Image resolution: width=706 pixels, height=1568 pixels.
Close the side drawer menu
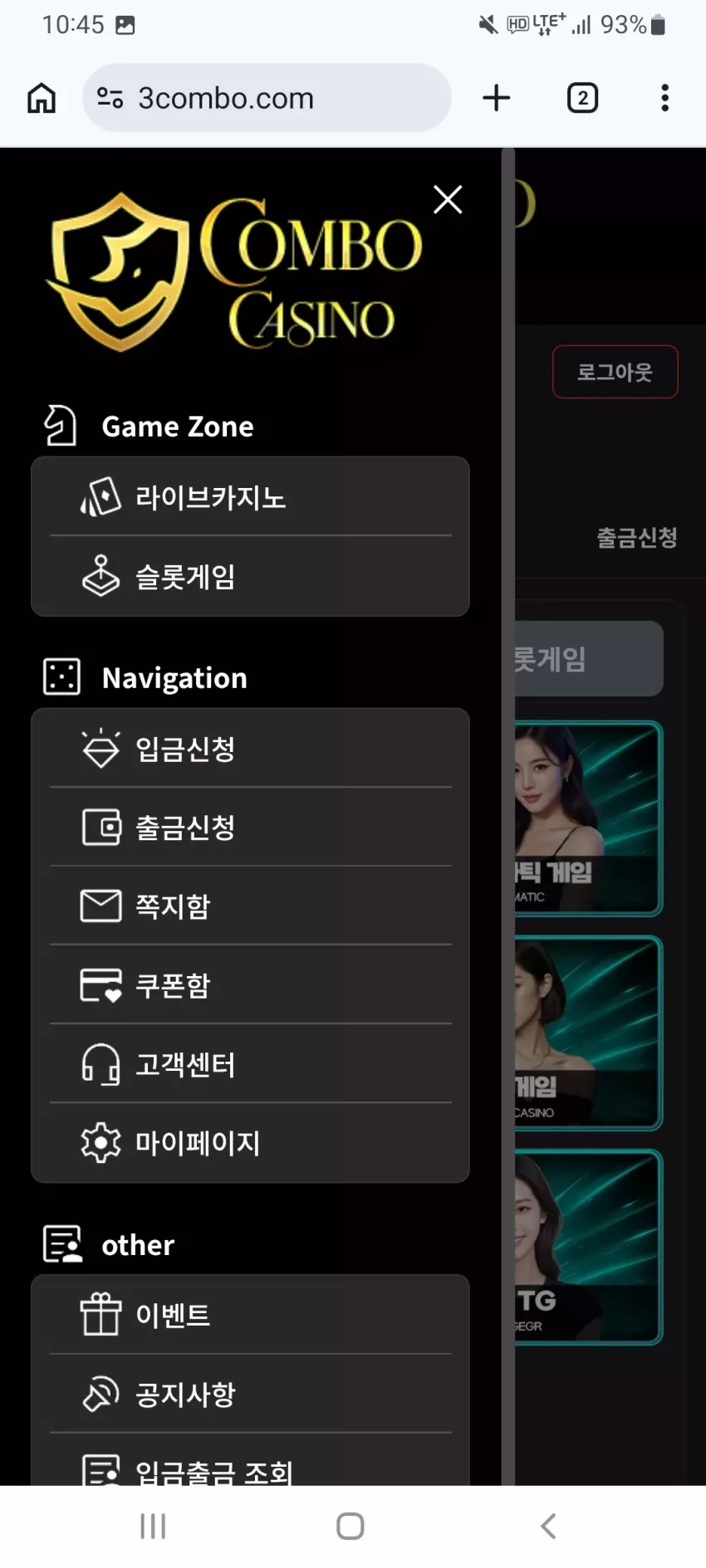click(x=448, y=199)
